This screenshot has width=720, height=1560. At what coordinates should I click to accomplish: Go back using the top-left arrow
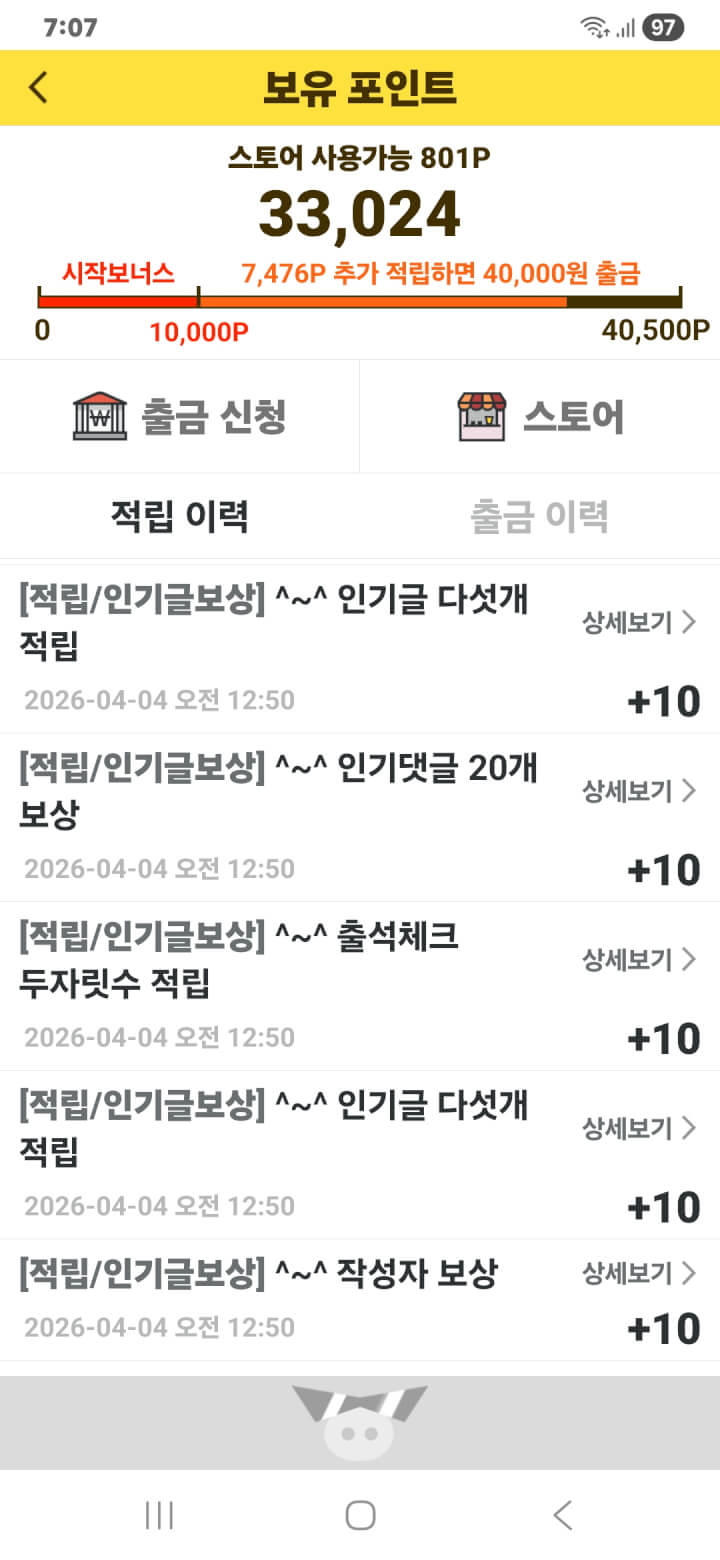tap(38, 88)
